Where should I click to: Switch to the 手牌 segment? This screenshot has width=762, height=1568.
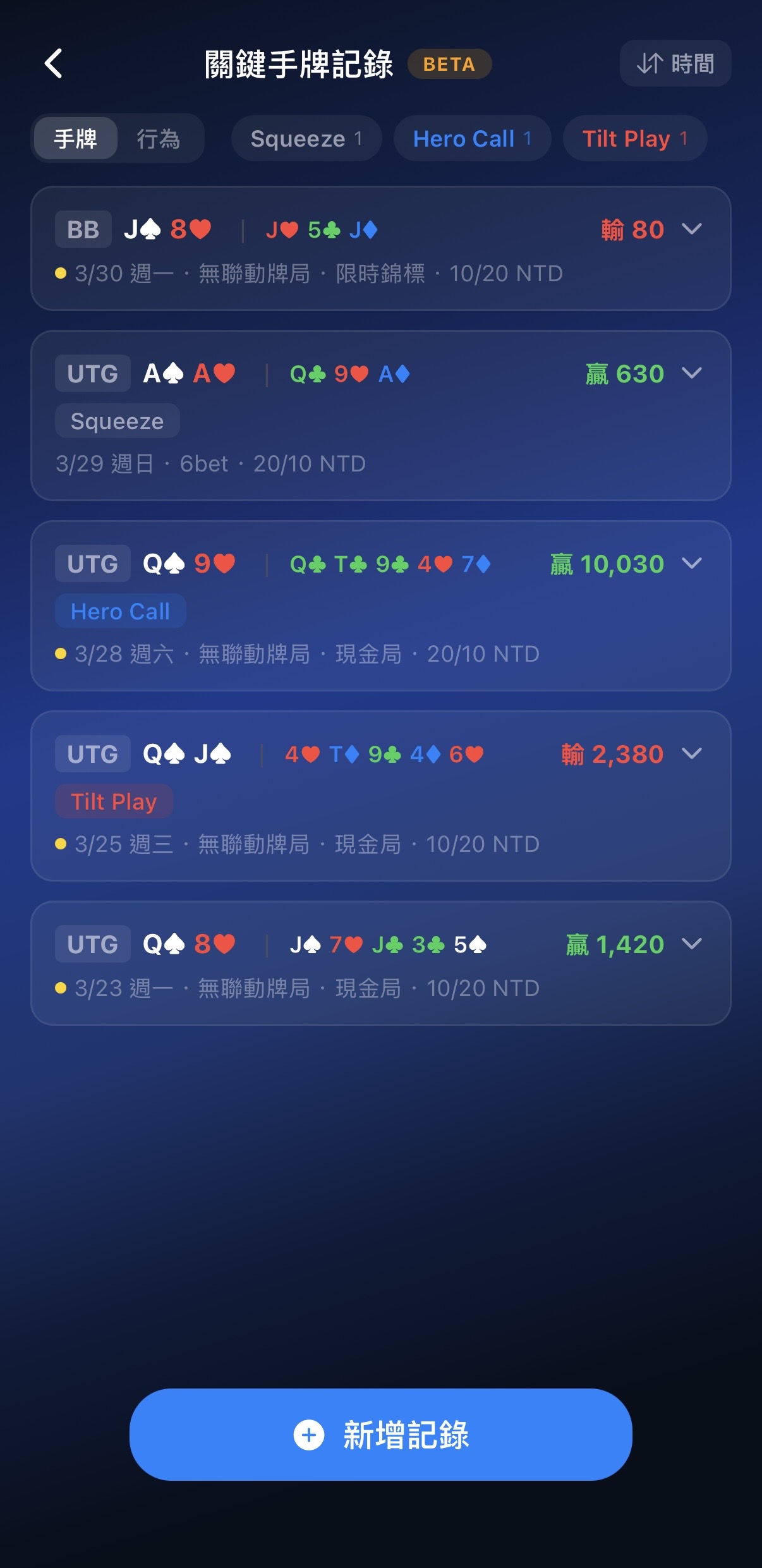[76, 138]
